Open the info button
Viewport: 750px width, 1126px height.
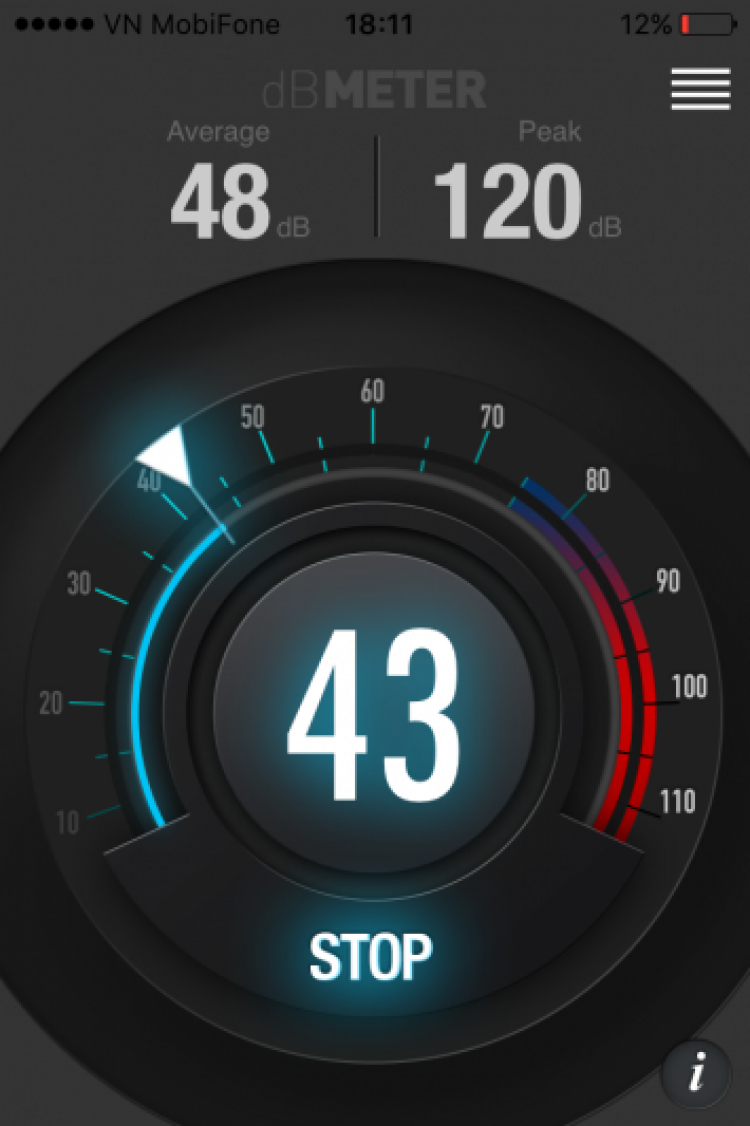click(697, 1076)
